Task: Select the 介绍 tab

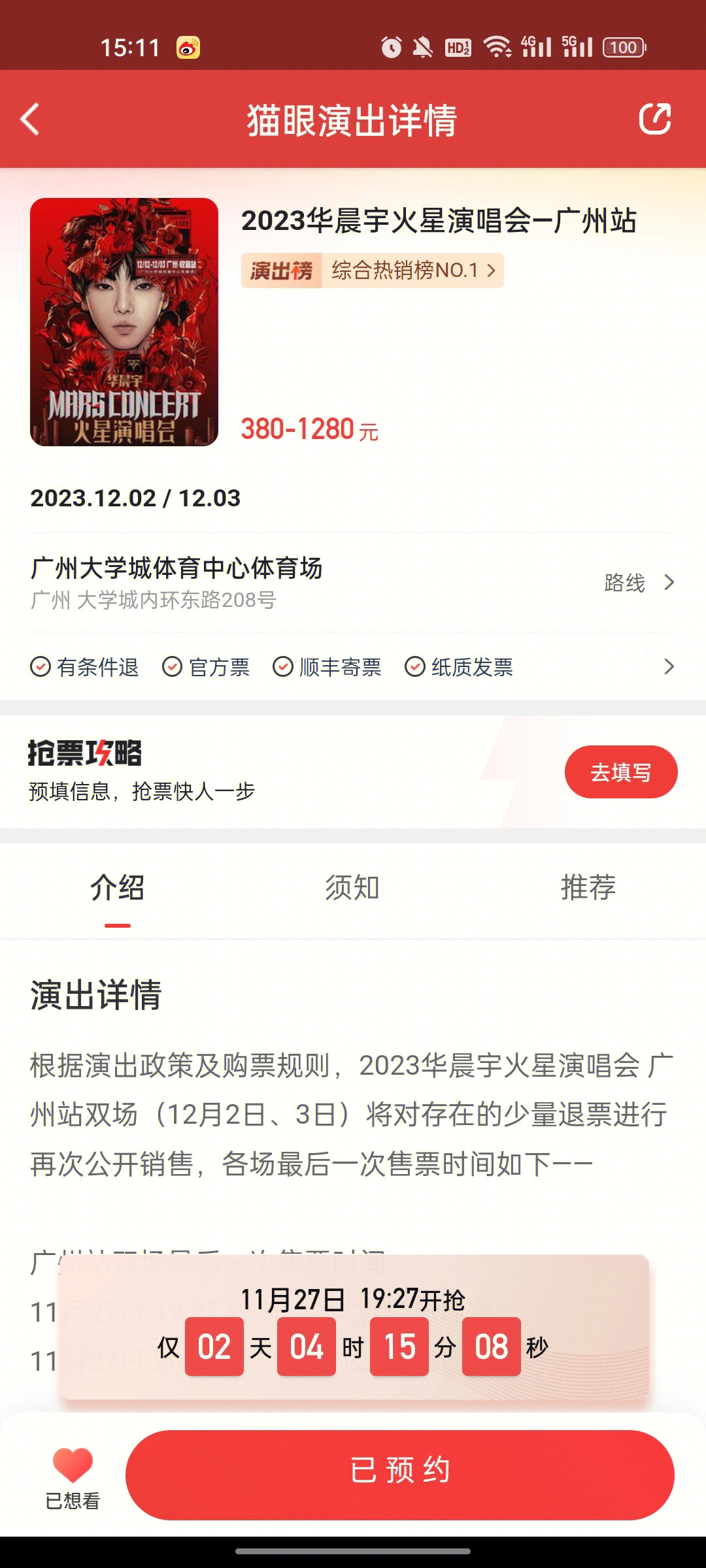Action: pos(118,887)
